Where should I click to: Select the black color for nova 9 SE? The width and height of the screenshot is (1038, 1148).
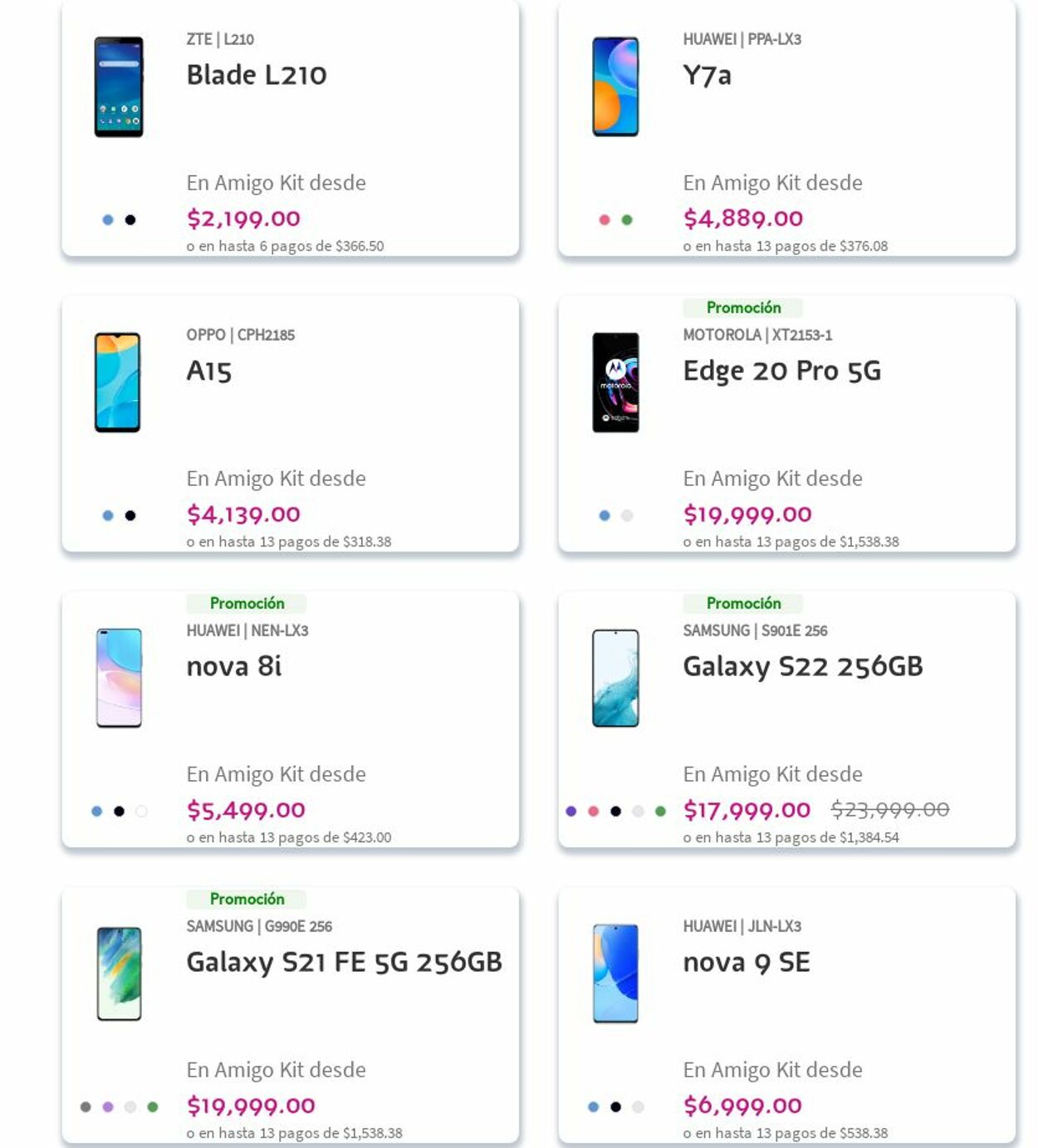(x=614, y=1106)
